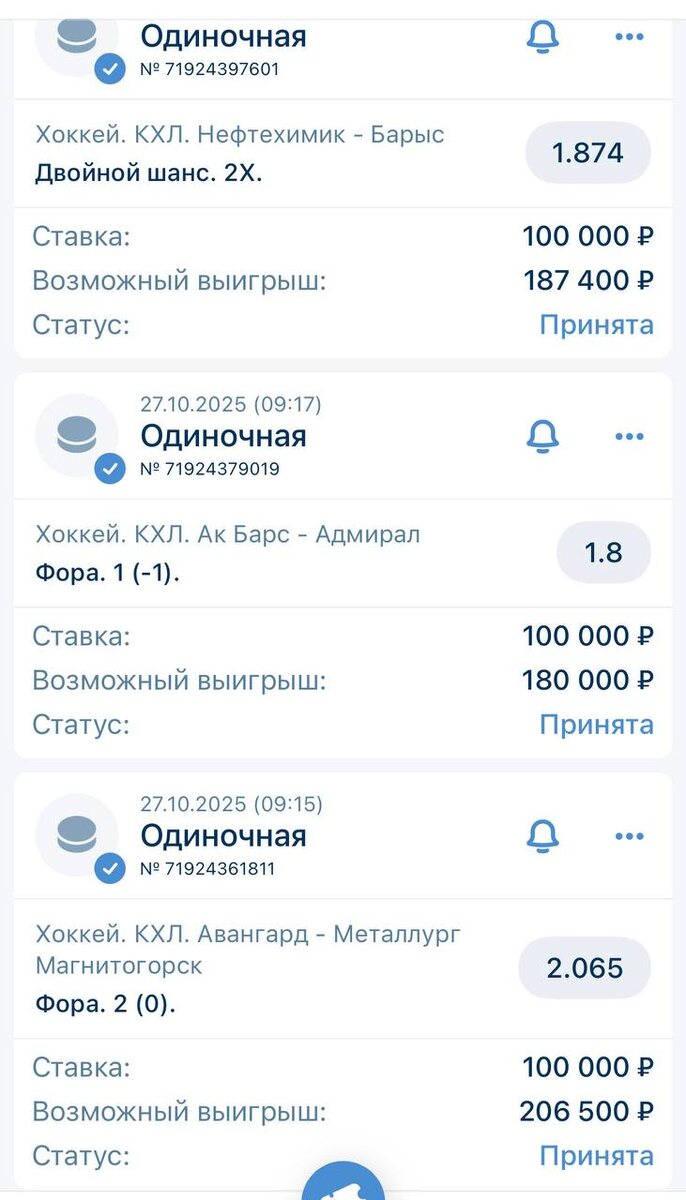The image size is (686, 1200).
Task: Enable notifications for the Ак Барс - Адмирал bet
Action: pyautogui.click(x=542, y=436)
